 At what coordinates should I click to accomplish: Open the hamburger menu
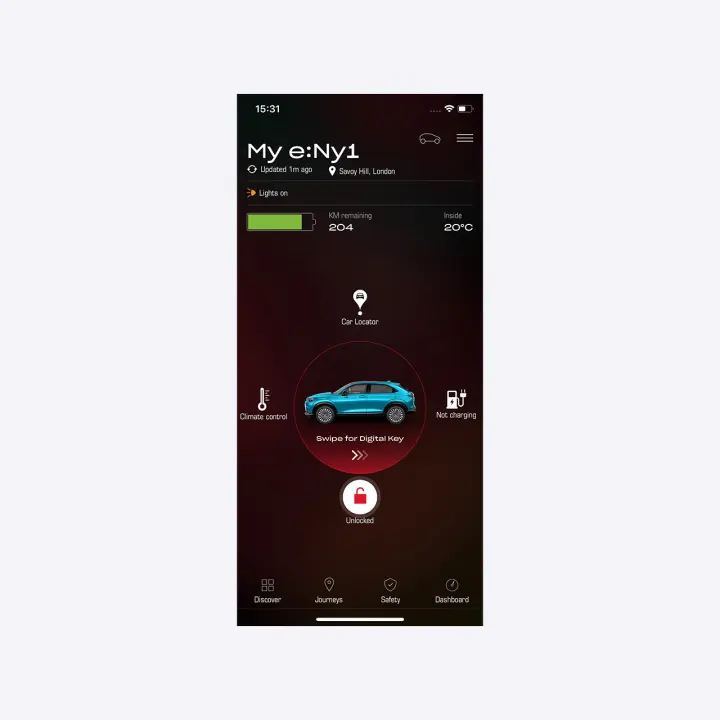point(465,138)
